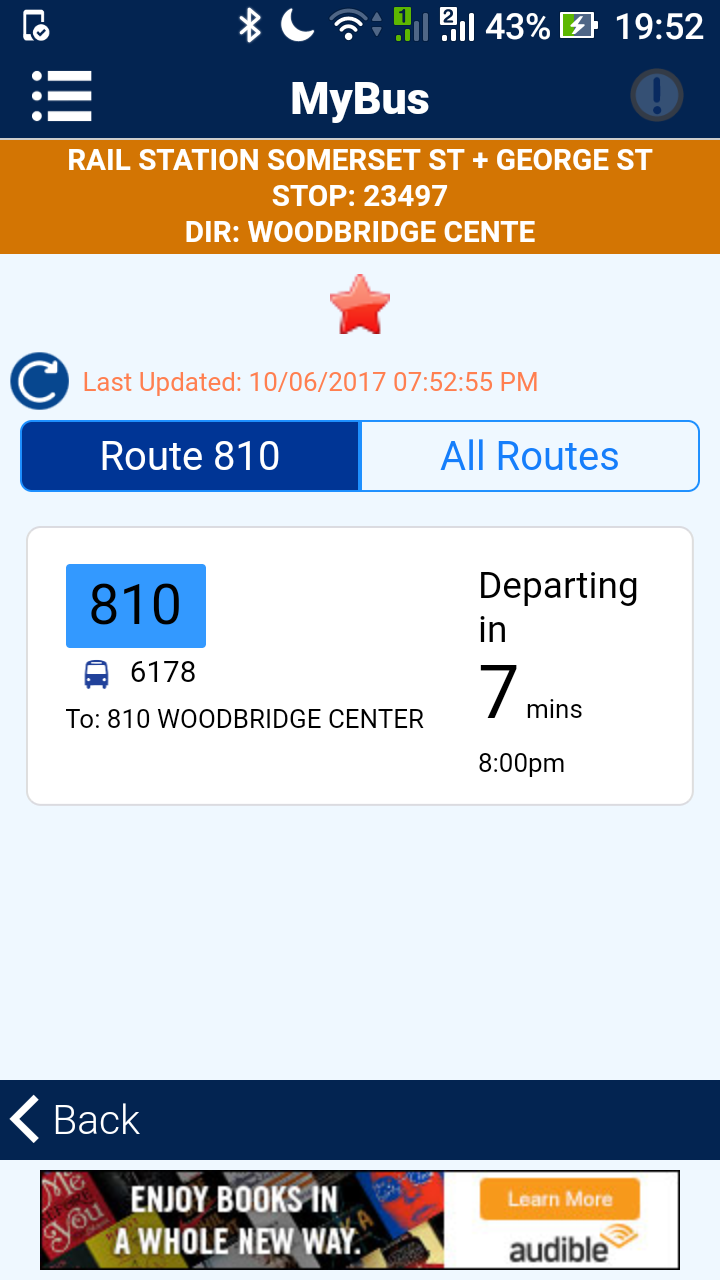
Task: Toggle the red favorite star
Action: tap(359, 305)
